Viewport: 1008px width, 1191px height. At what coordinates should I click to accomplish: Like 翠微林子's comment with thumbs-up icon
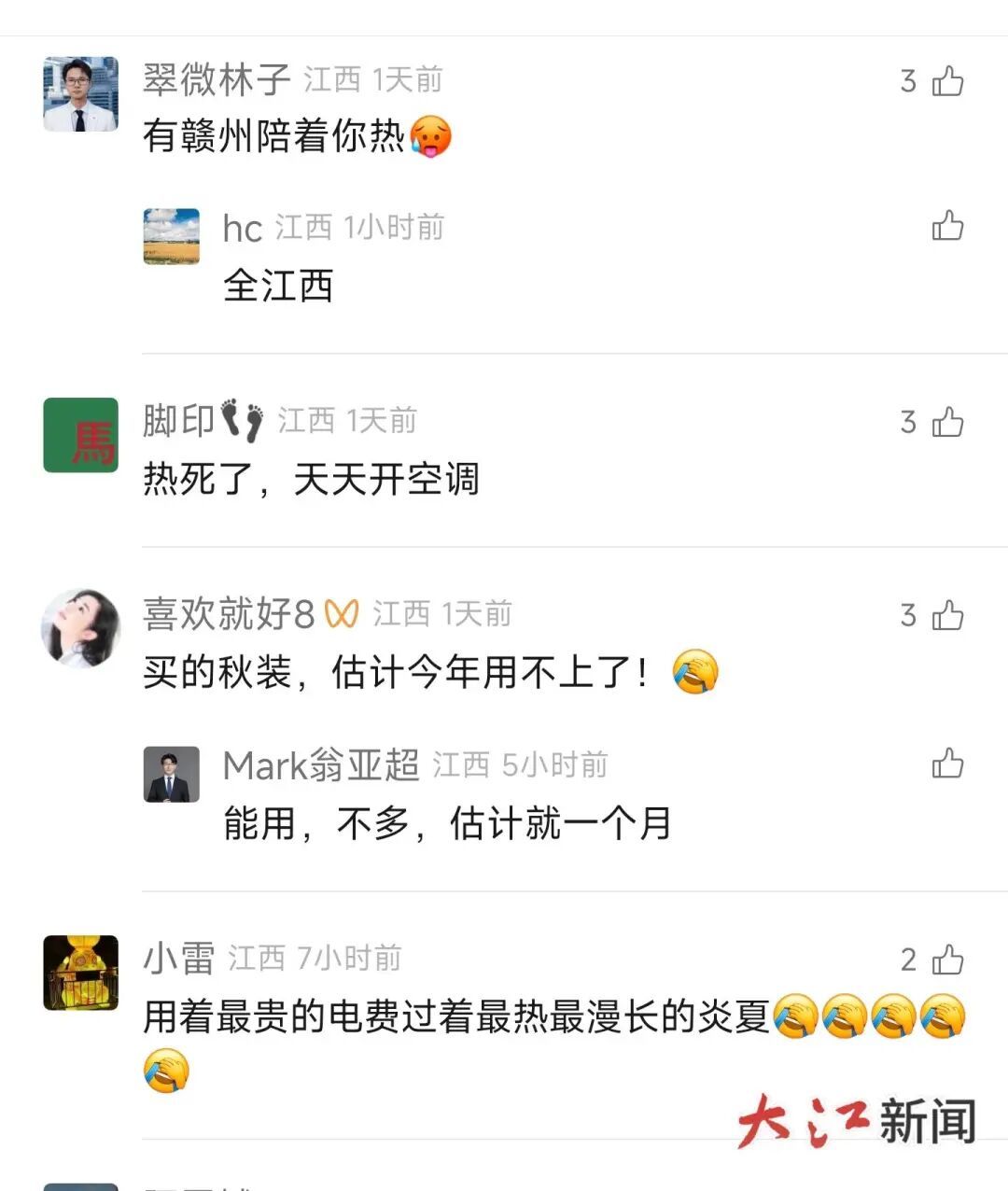click(946, 82)
